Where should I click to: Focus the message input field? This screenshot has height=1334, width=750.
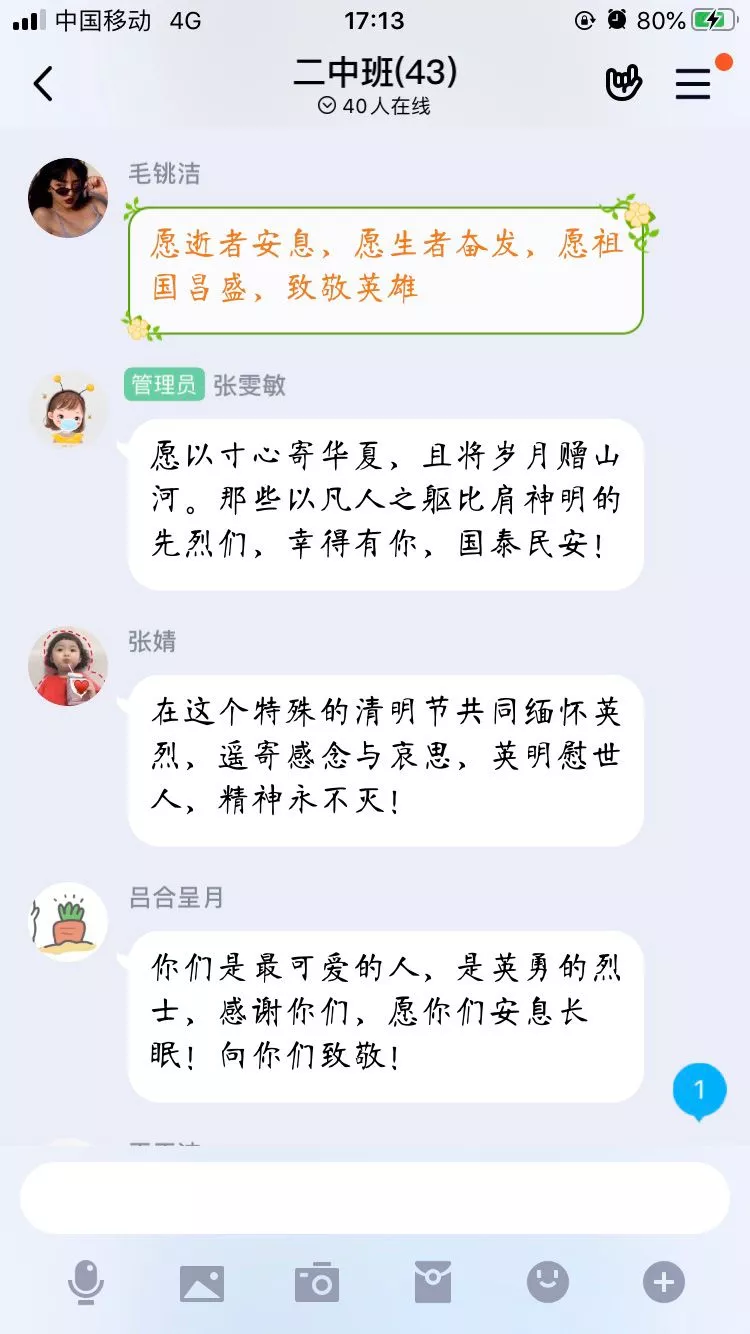tap(374, 1198)
